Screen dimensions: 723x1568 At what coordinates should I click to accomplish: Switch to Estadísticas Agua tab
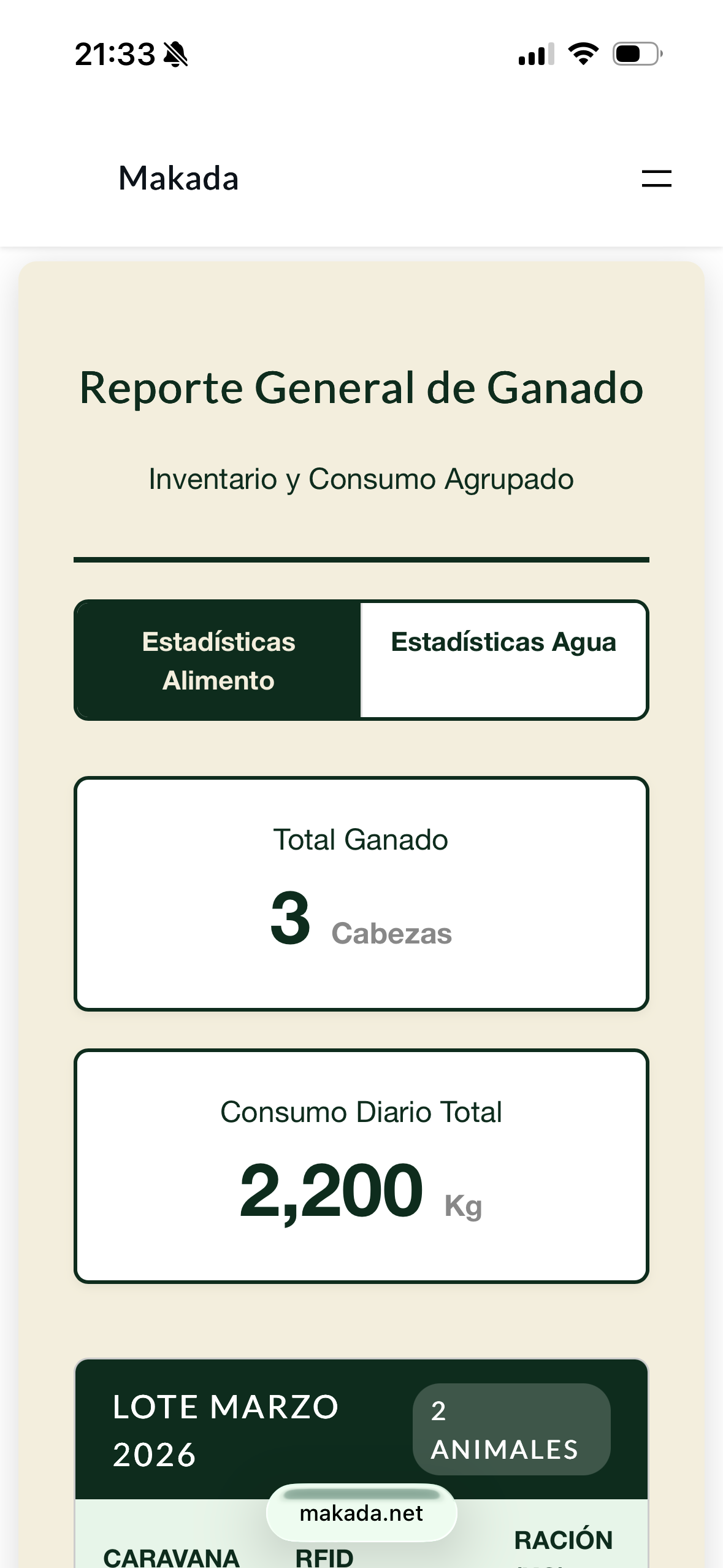pyautogui.click(x=503, y=659)
